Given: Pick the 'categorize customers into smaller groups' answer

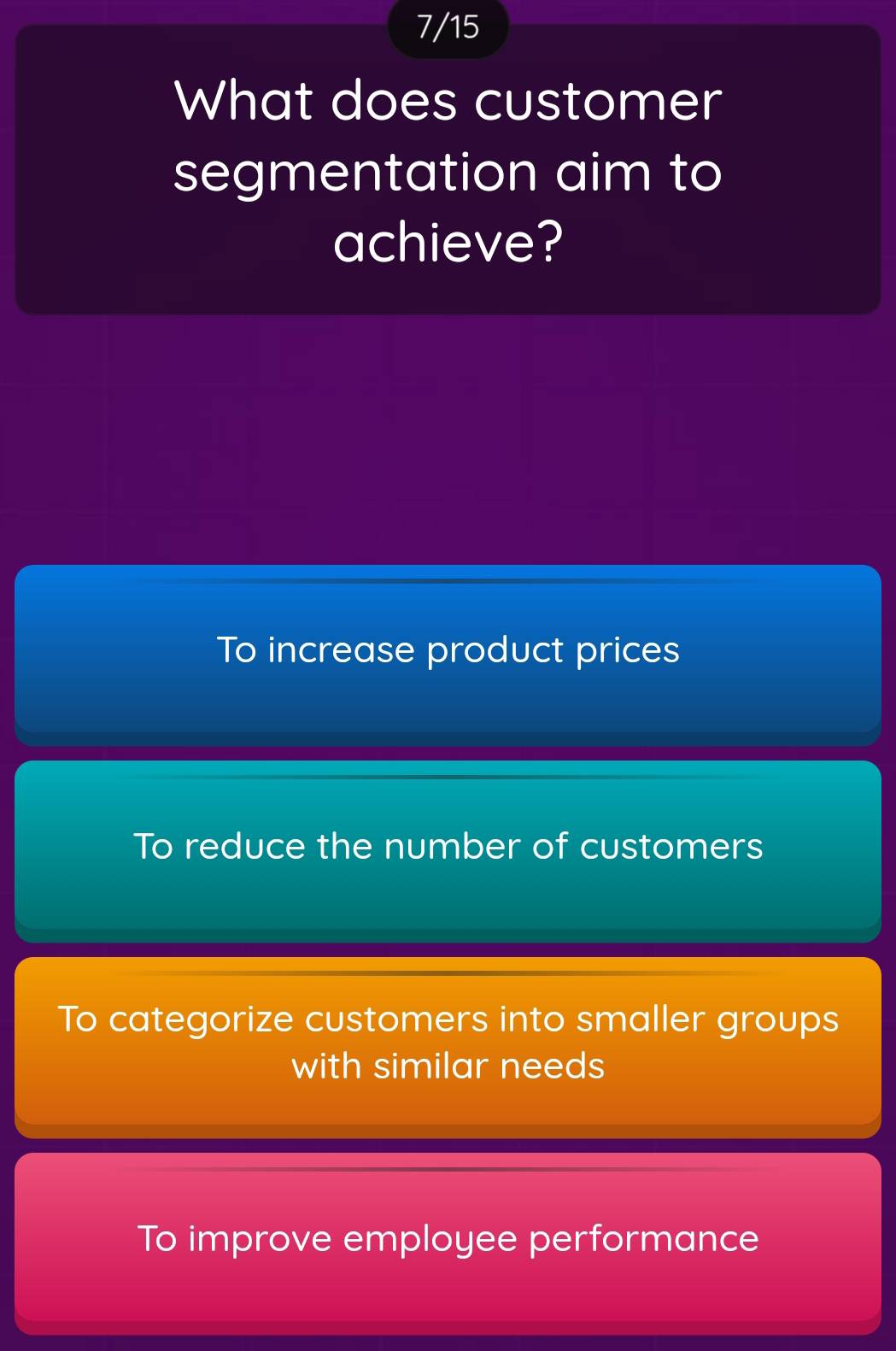Looking at the screenshot, I should click(x=448, y=1043).
